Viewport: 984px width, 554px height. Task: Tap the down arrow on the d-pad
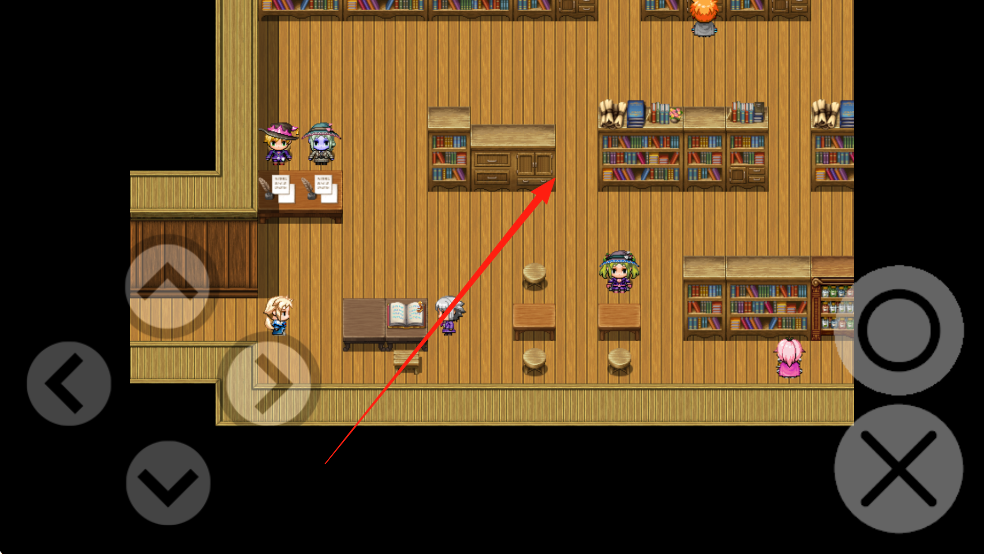[x=168, y=483]
